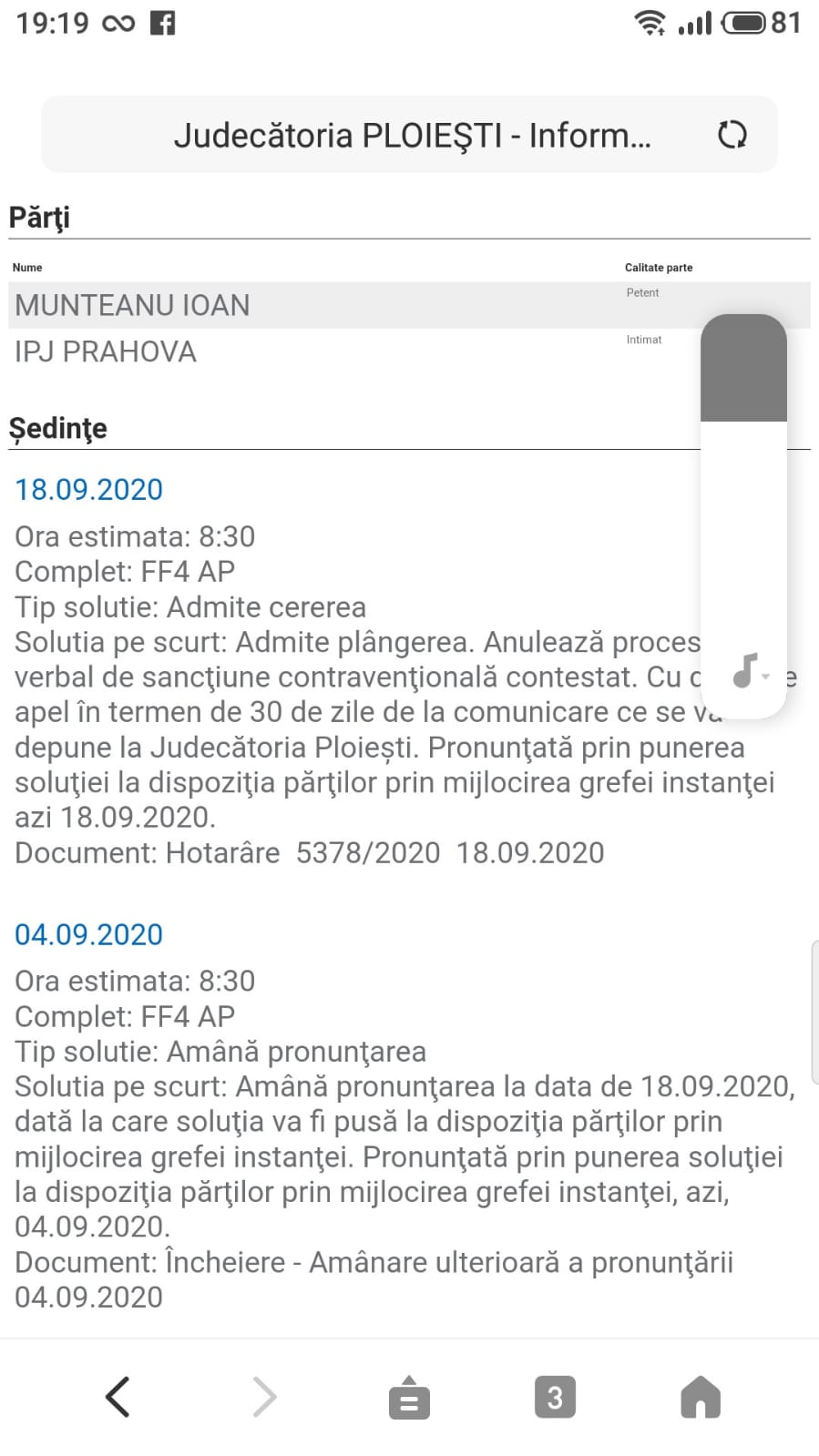819x1456 pixels.
Task: Show the 3 open tabs
Action: click(x=555, y=1397)
